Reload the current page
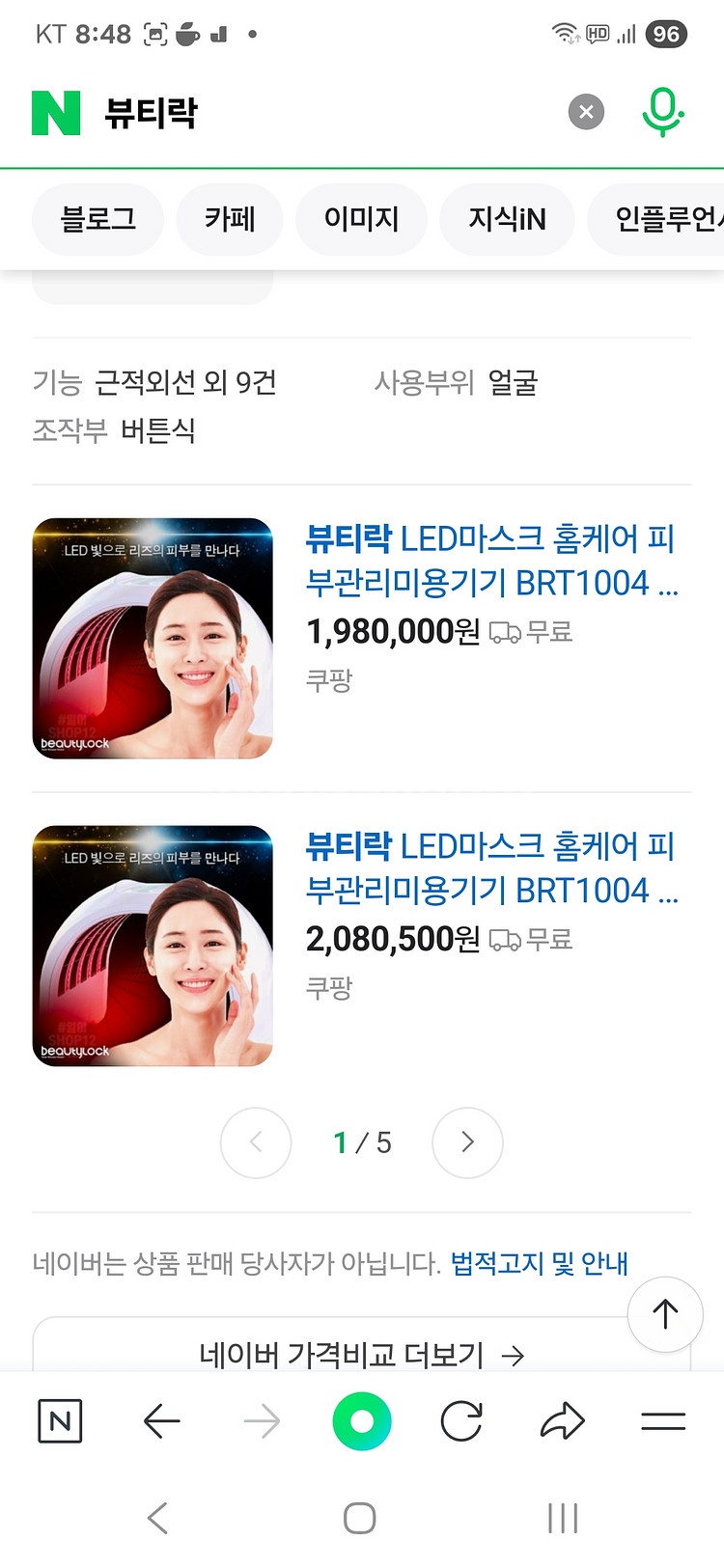Viewport: 724px width, 1568px height. (461, 1421)
